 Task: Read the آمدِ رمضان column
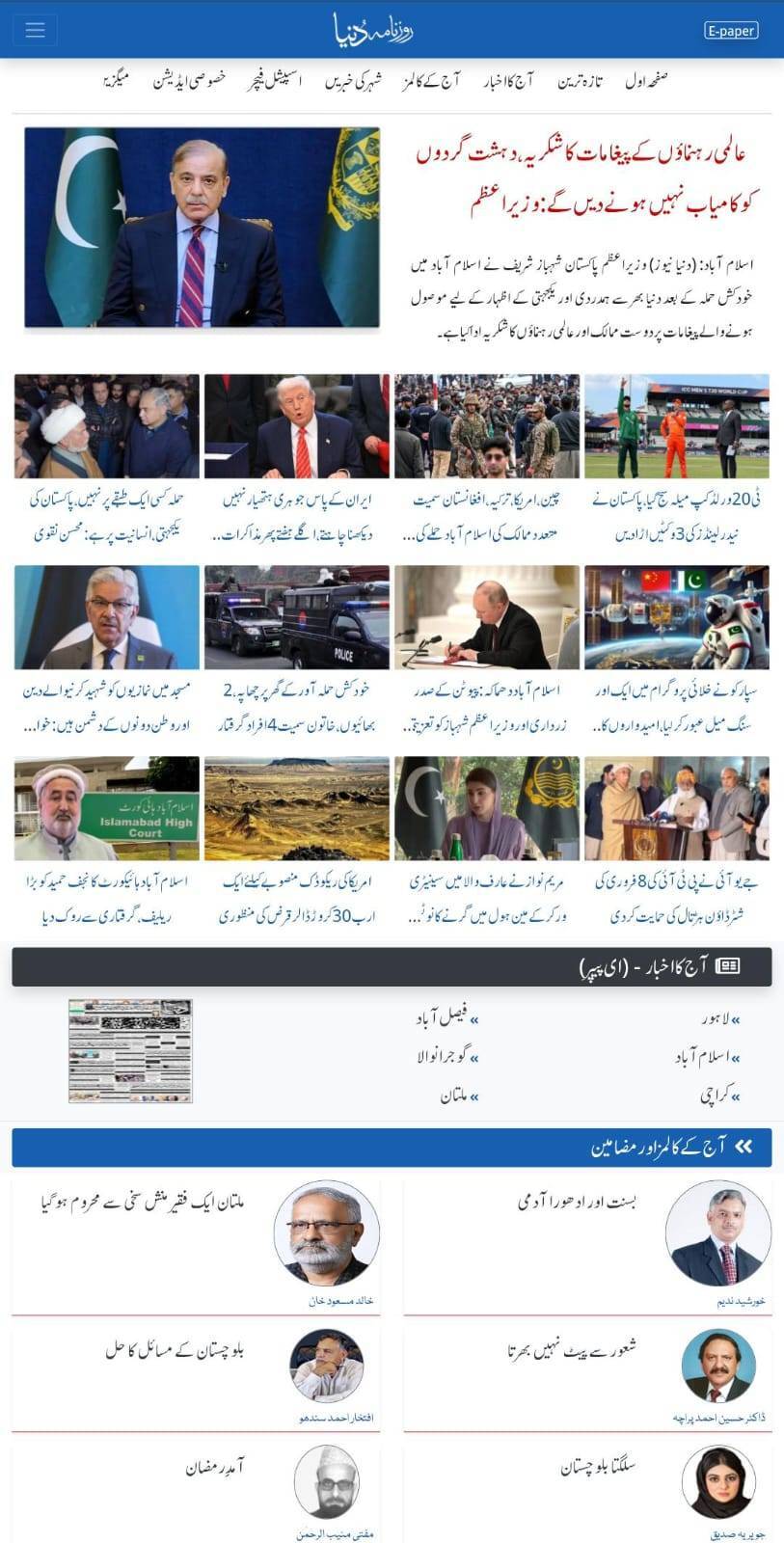tap(215, 1467)
